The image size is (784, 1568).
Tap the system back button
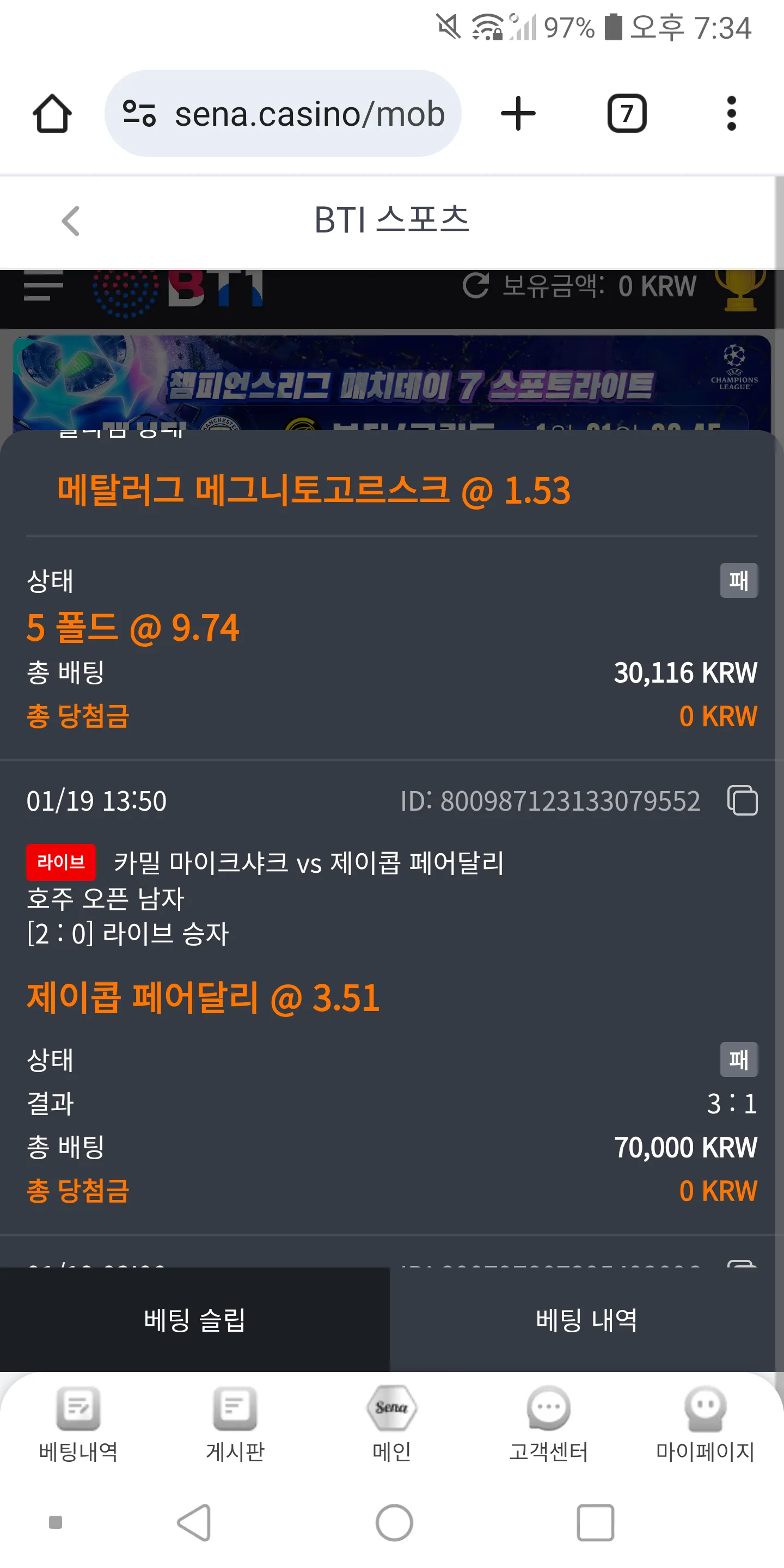coord(195,1523)
